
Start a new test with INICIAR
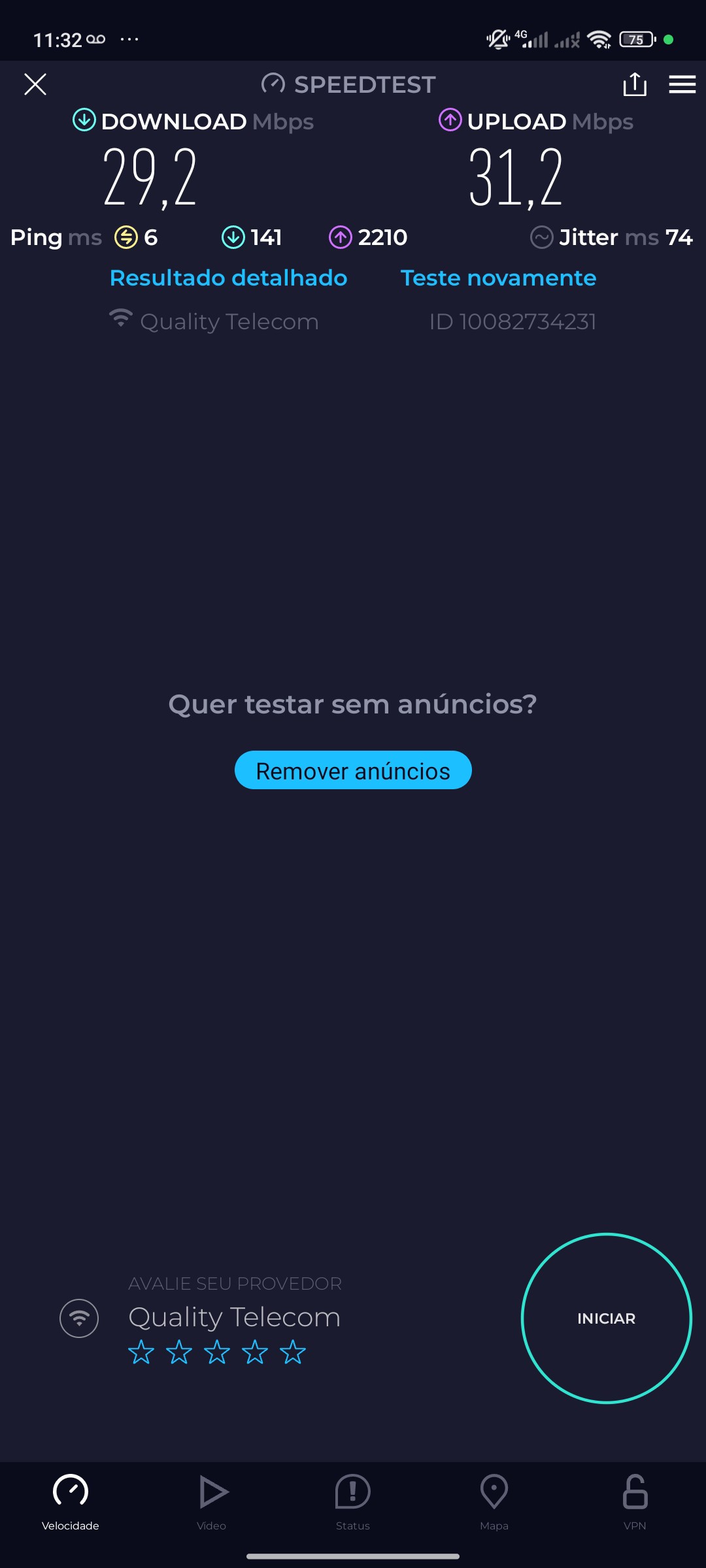(606, 1318)
